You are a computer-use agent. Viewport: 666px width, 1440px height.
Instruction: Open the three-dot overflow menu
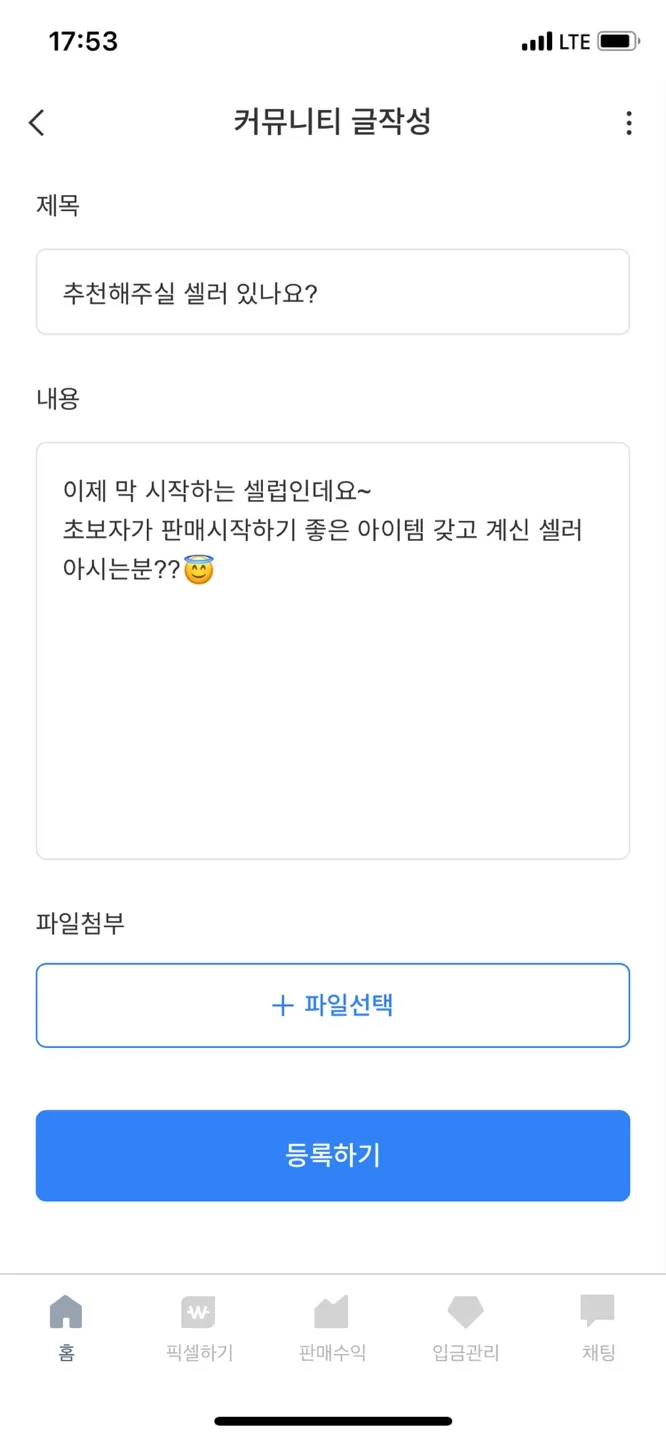click(628, 123)
